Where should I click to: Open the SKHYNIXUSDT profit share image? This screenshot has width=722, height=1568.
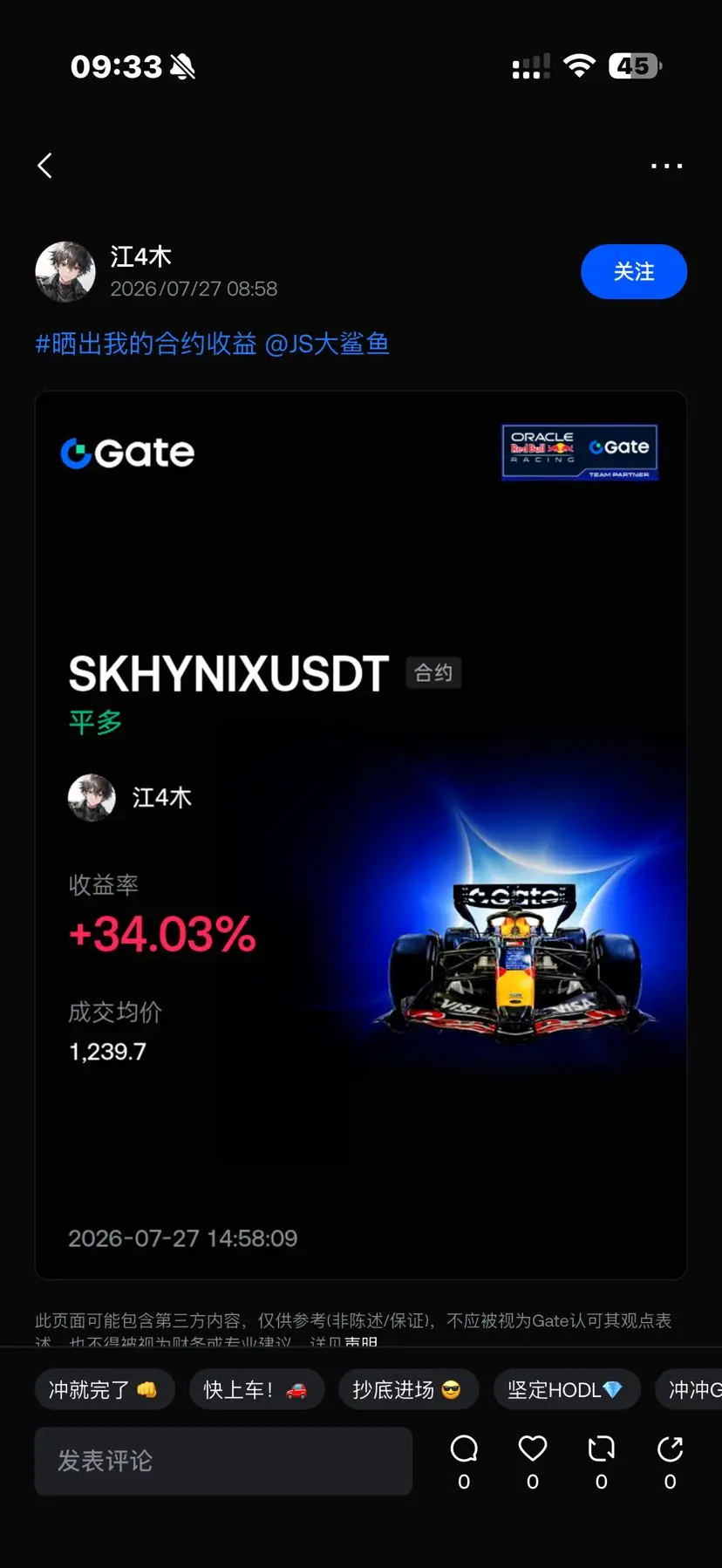[361, 835]
